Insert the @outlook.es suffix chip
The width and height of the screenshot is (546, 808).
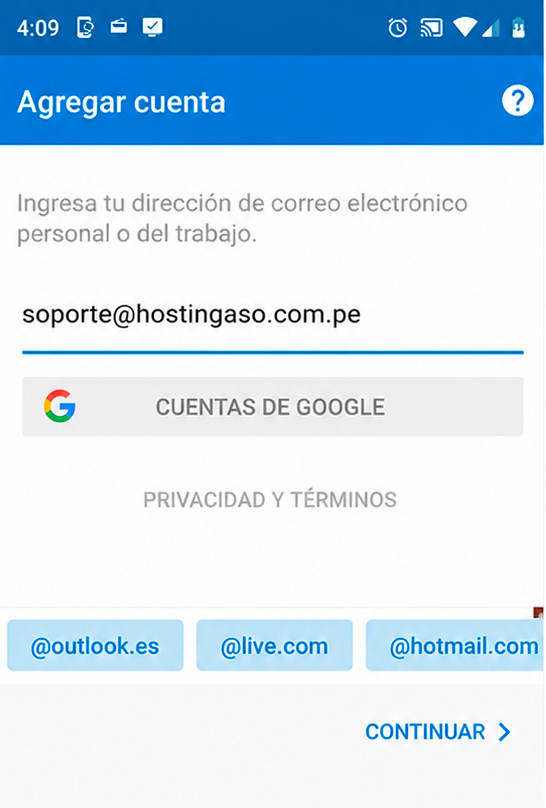pyautogui.click(x=95, y=645)
